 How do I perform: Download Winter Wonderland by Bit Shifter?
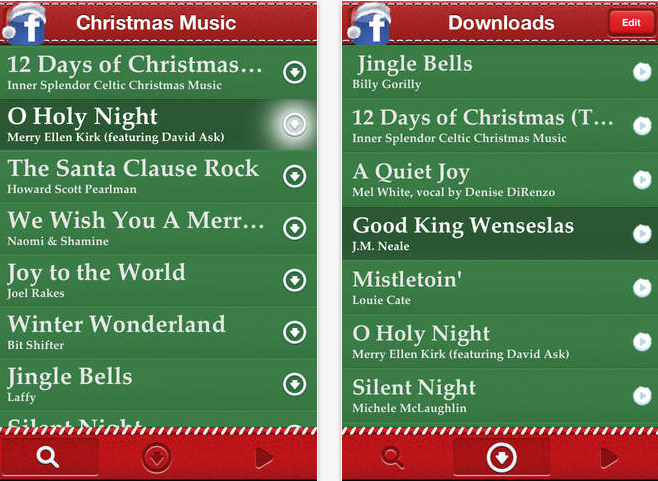[x=294, y=332]
